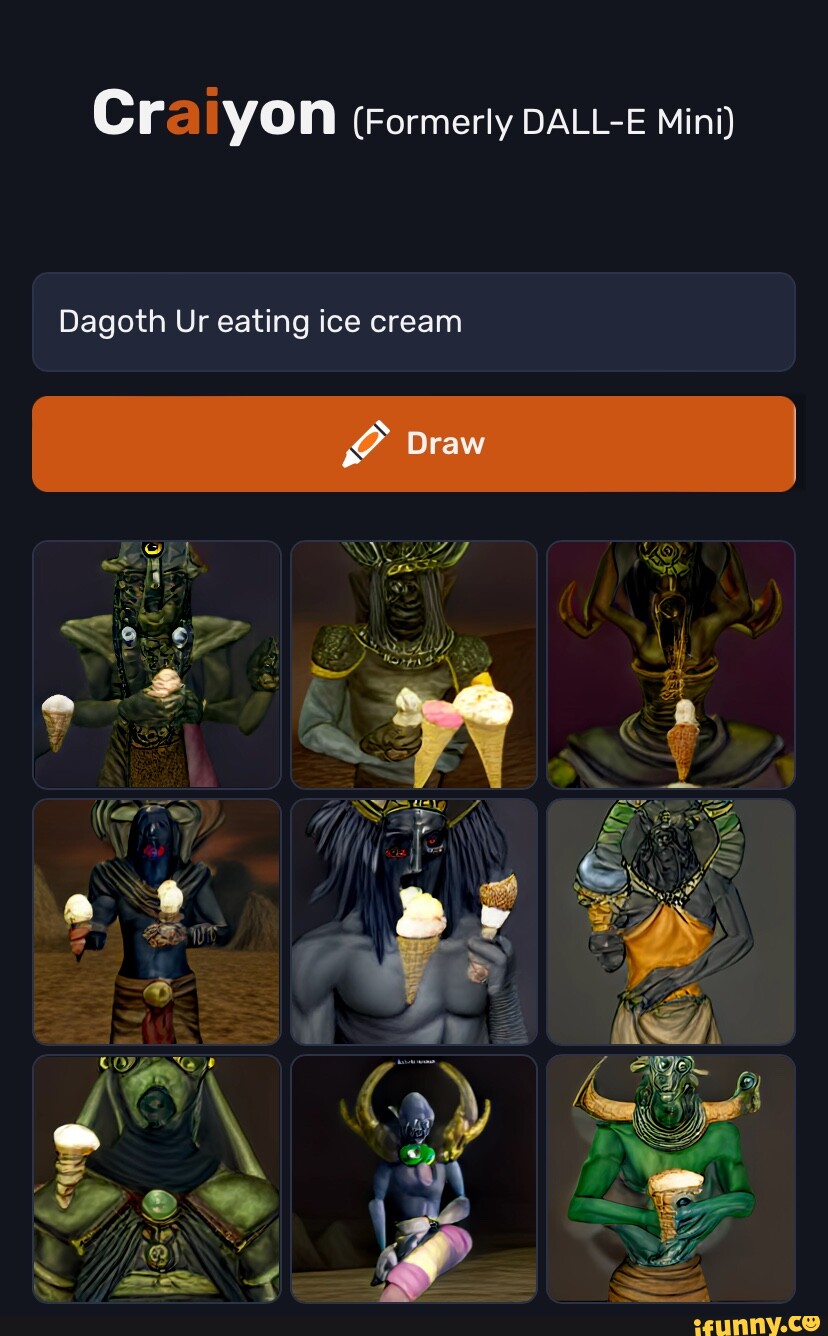Open the result with the red-eyed muscular masked figure
This screenshot has width=828, height=1336.
point(413,921)
